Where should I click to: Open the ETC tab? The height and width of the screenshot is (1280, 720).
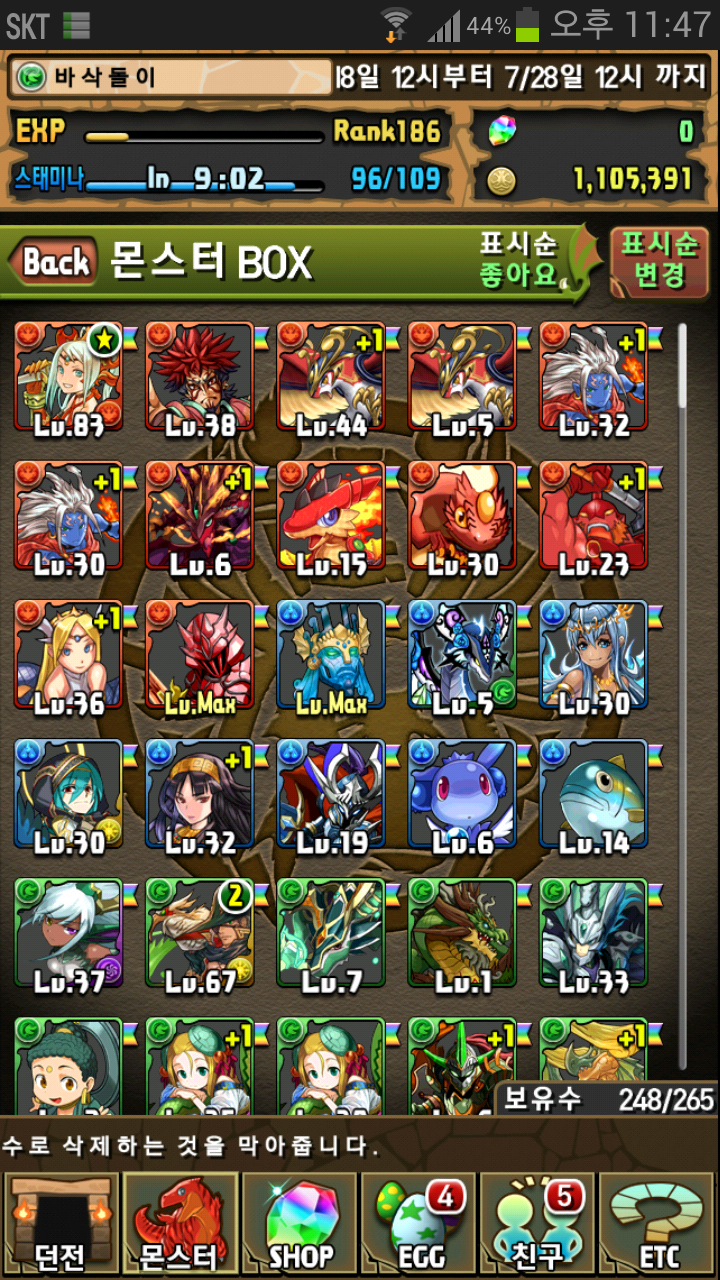(659, 1226)
